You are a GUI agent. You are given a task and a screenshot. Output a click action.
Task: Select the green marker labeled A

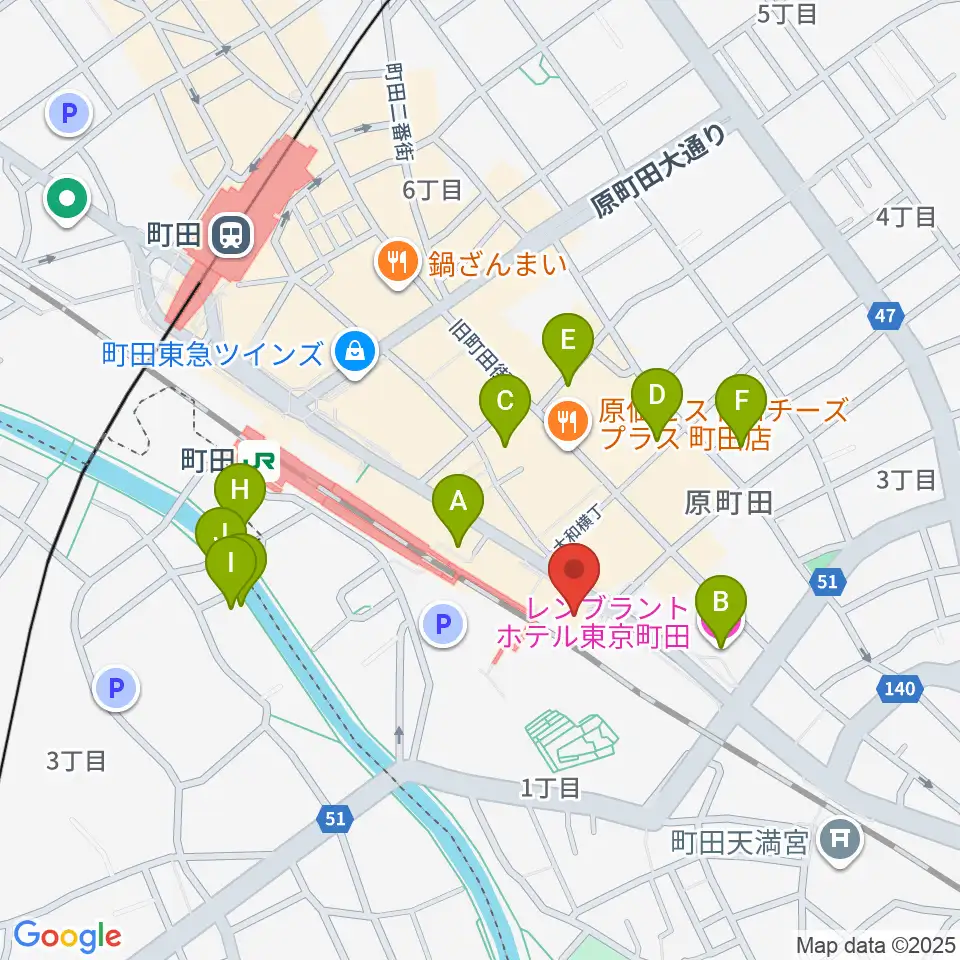pyautogui.click(x=458, y=510)
